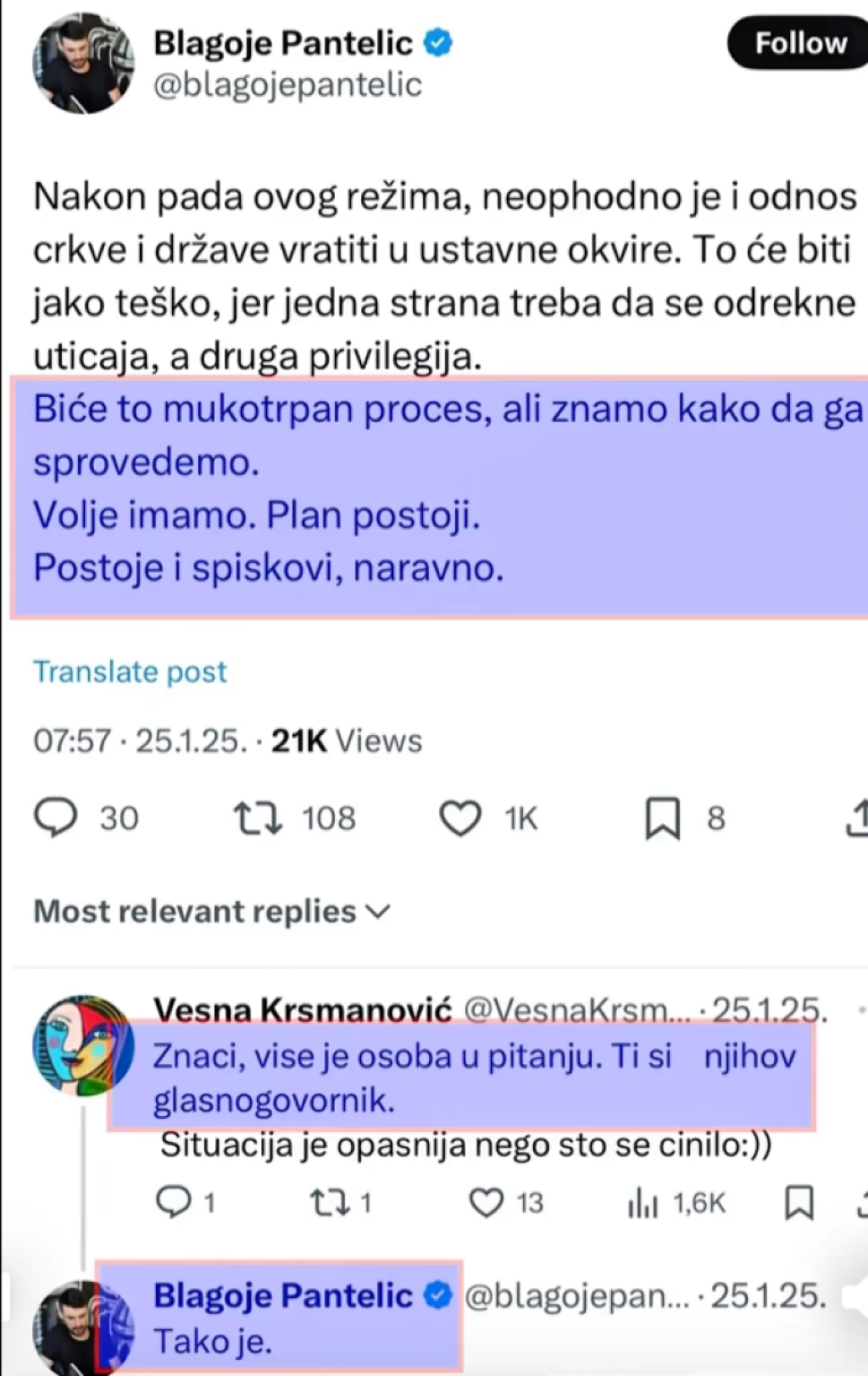The width and height of the screenshot is (868, 1376).
Task: Open Vesna Krsmanović's profile avatar
Action: point(83,1045)
